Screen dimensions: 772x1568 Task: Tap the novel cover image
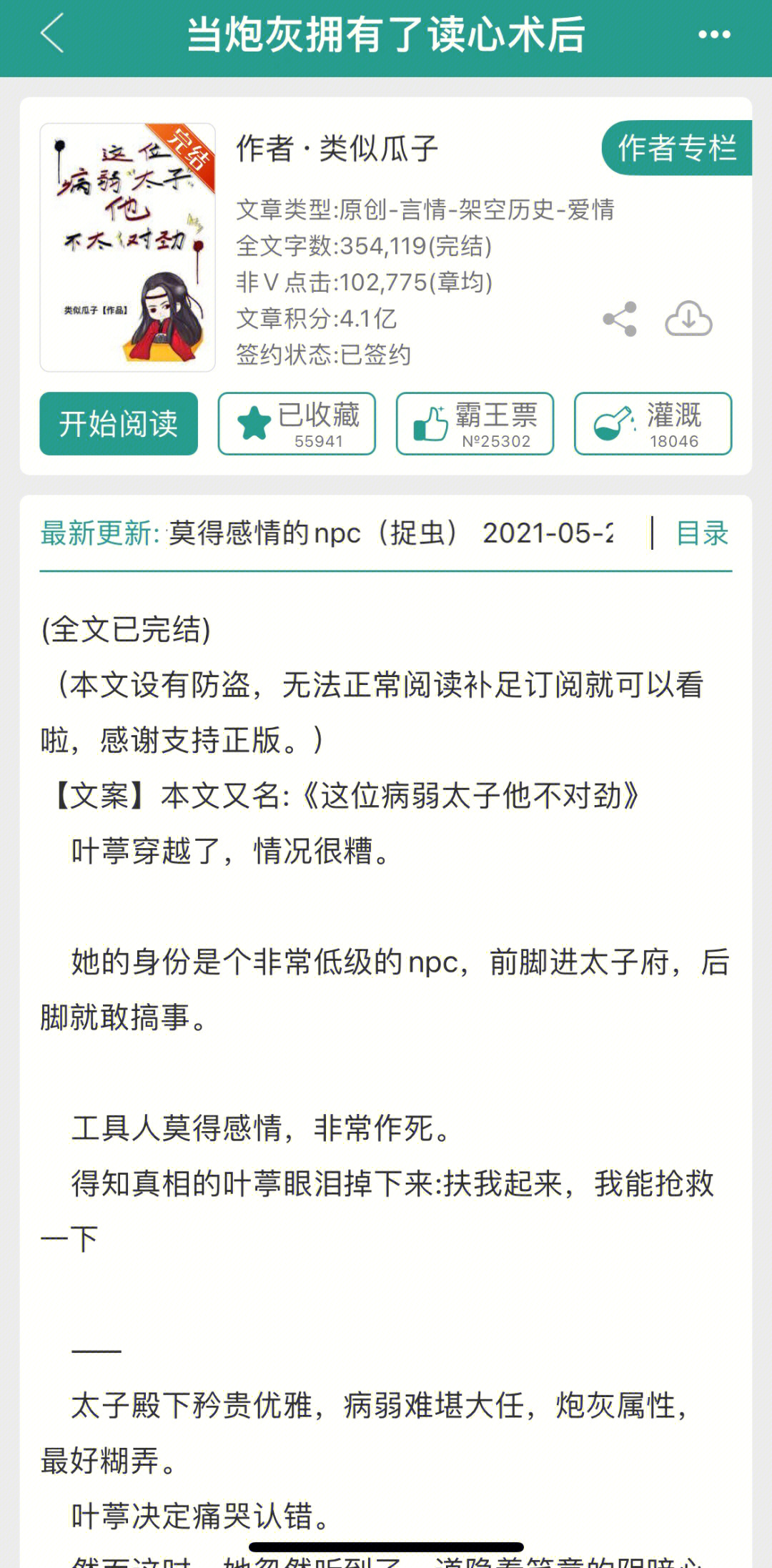click(x=128, y=247)
